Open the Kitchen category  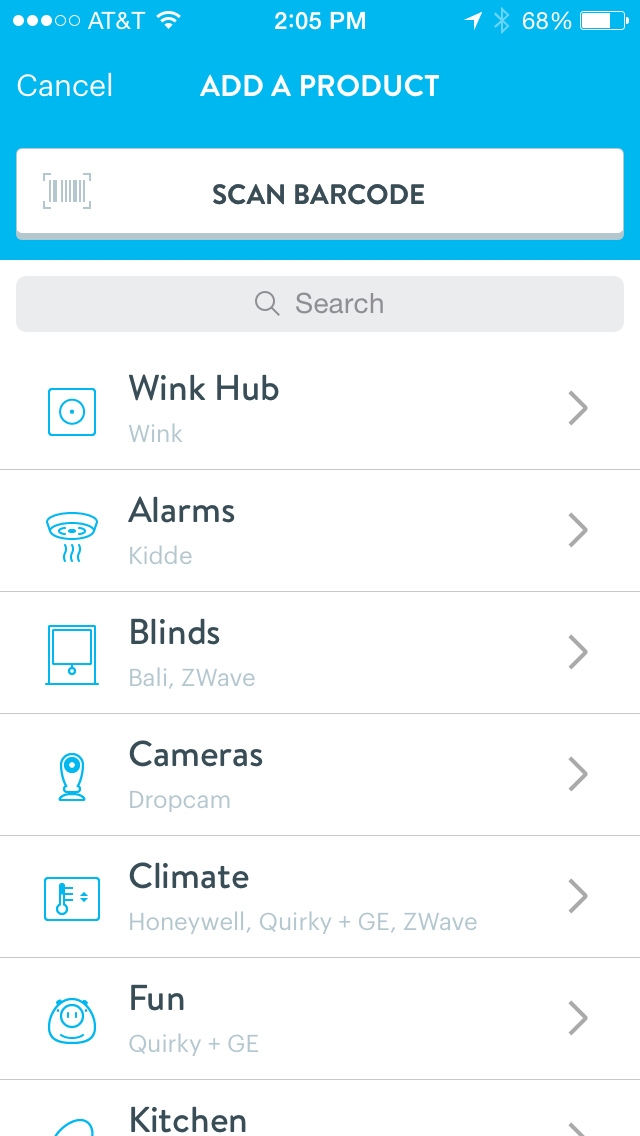[x=319, y=1116]
